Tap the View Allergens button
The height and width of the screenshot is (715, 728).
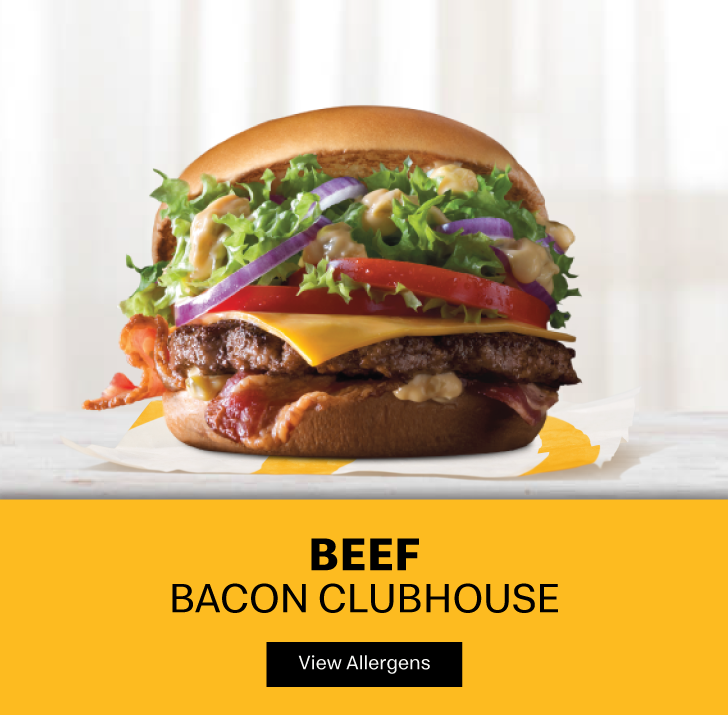pos(364,664)
